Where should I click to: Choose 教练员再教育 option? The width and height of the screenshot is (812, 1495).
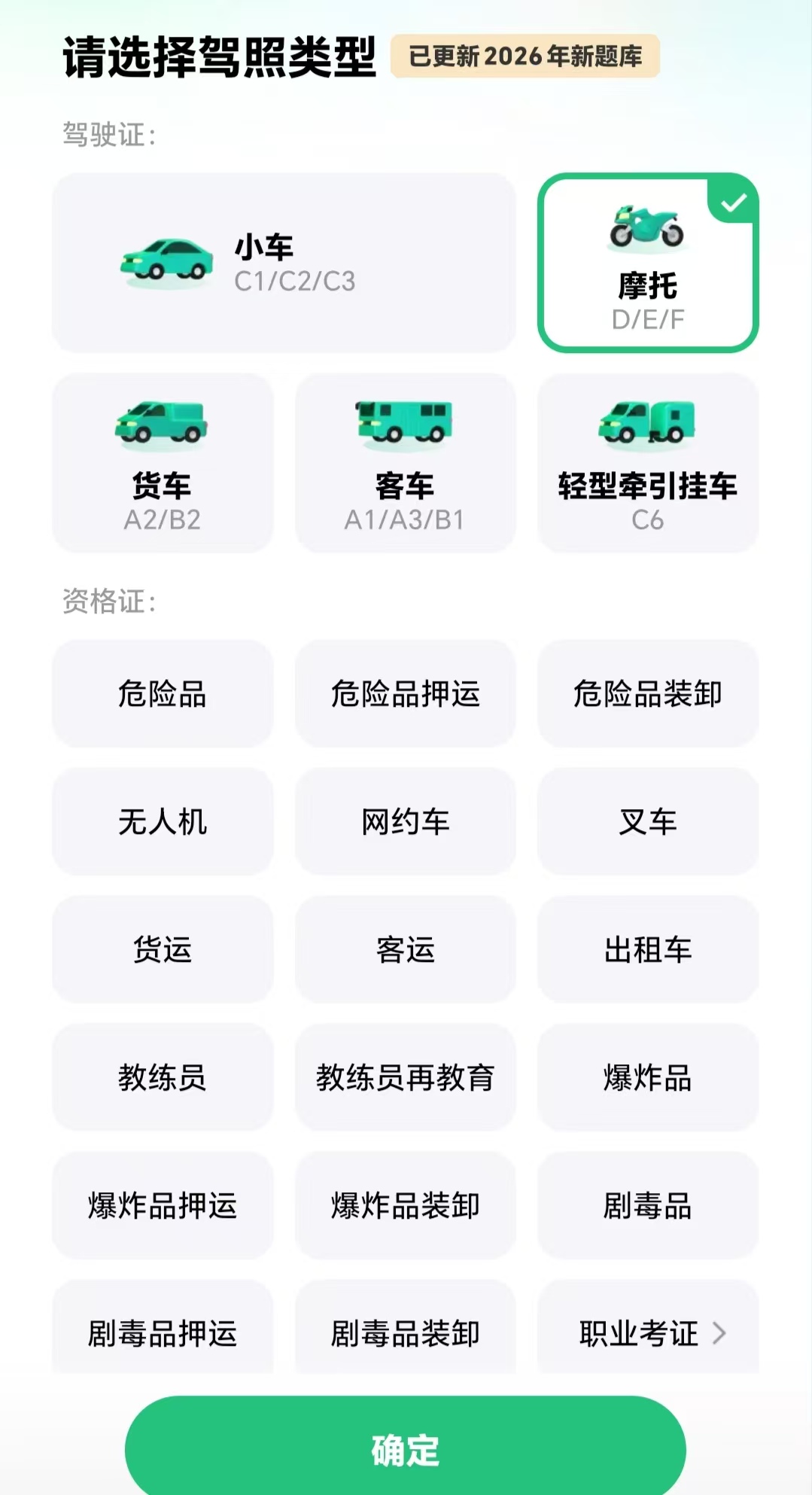pyautogui.click(x=405, y=1077)
